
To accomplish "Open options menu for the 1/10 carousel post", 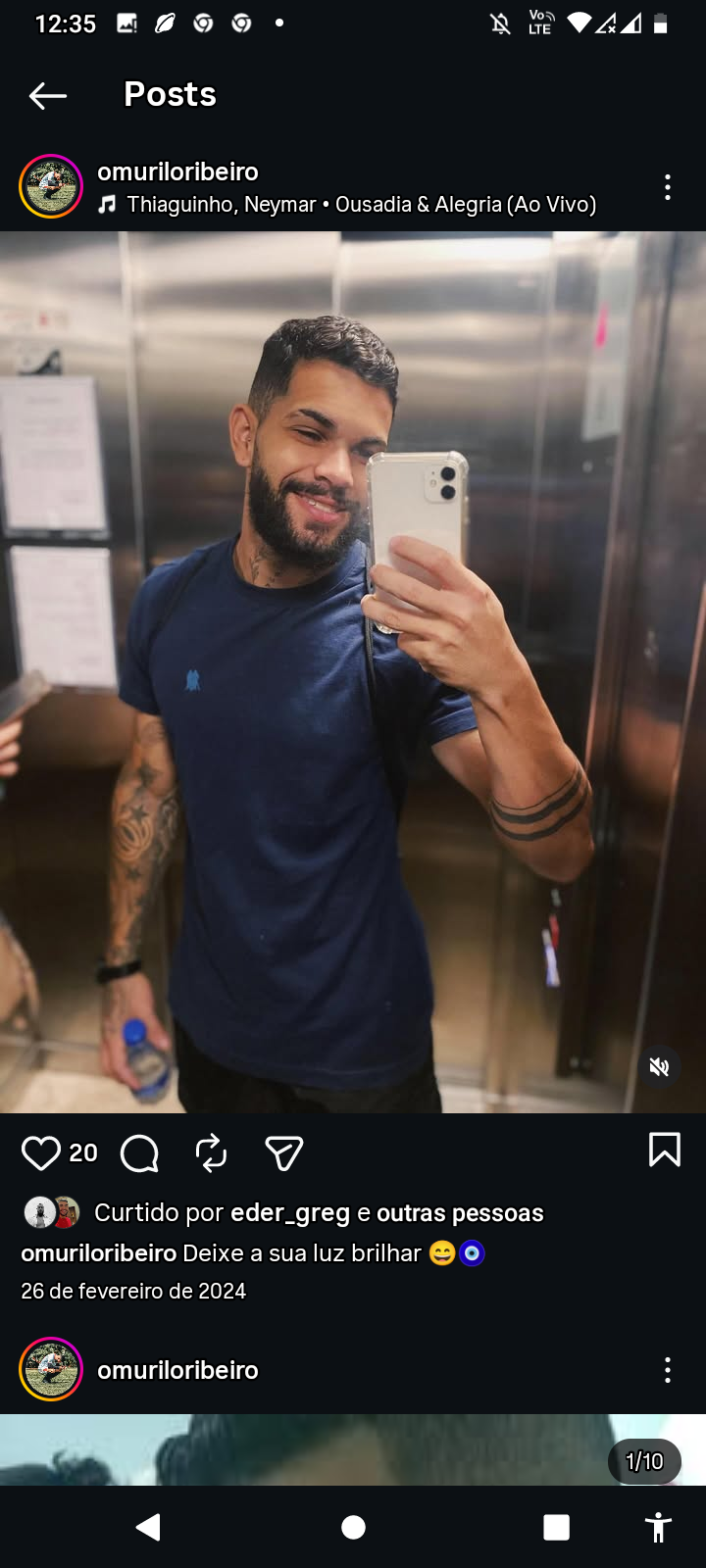I will [x=668, y=1370].
